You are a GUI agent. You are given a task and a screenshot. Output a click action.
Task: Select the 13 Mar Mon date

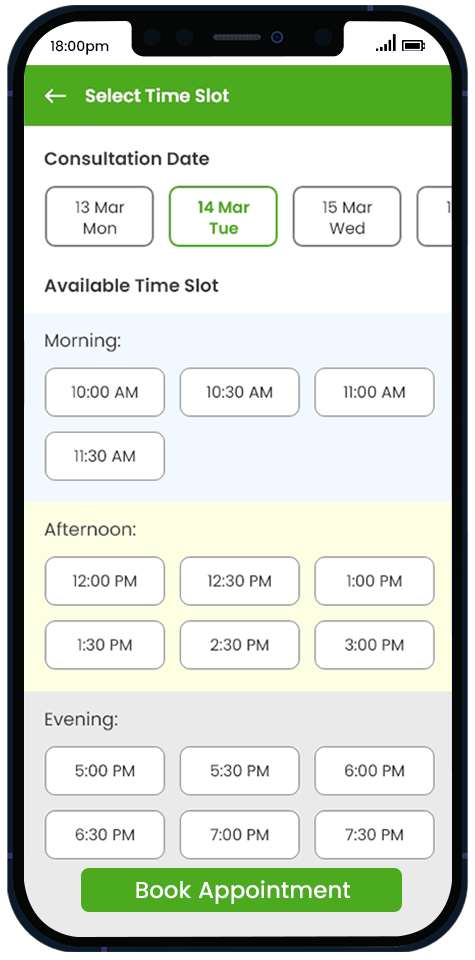point(99,217)
